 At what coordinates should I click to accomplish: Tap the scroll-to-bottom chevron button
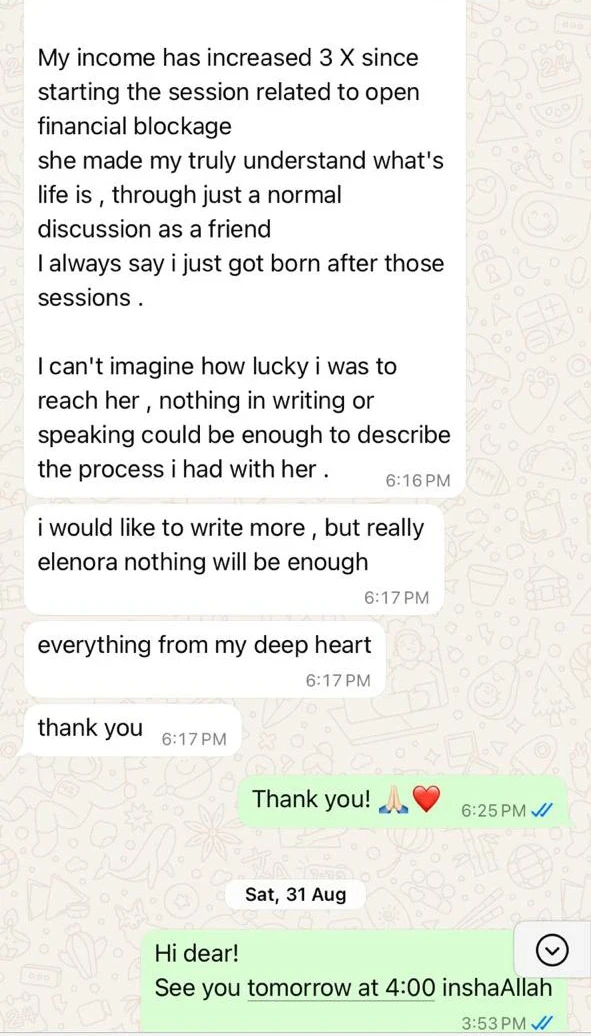(551, 951)
